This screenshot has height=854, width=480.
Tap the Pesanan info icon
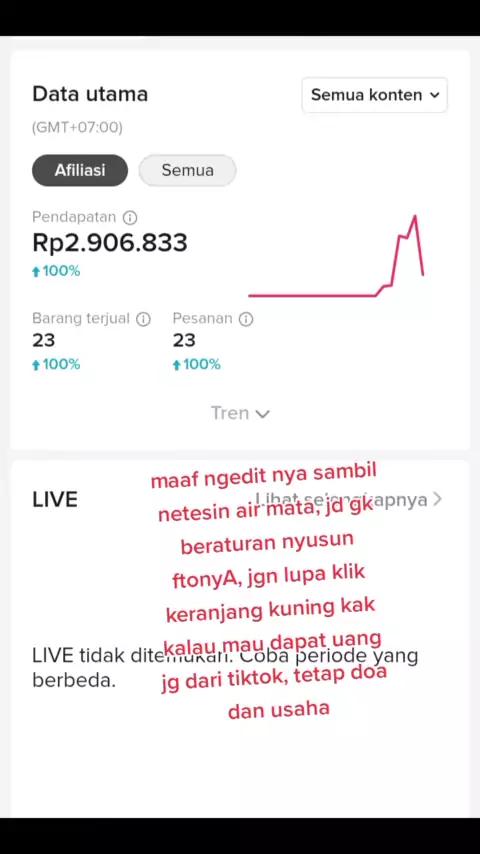click(246, 319)
